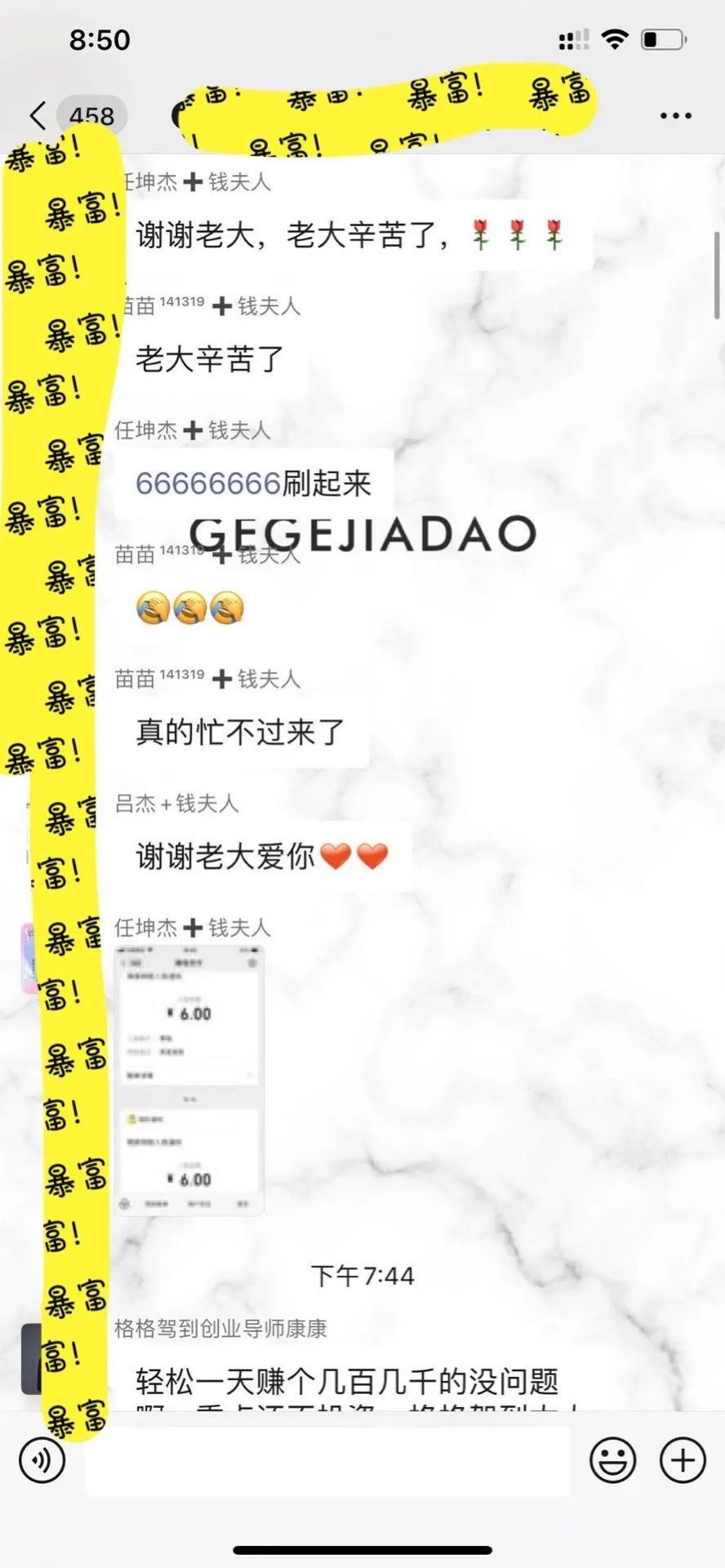This screenshot has height=1568, width=725.
Task: Go back to the chat list
Action: pyautogui.click(x=38, y=116)
